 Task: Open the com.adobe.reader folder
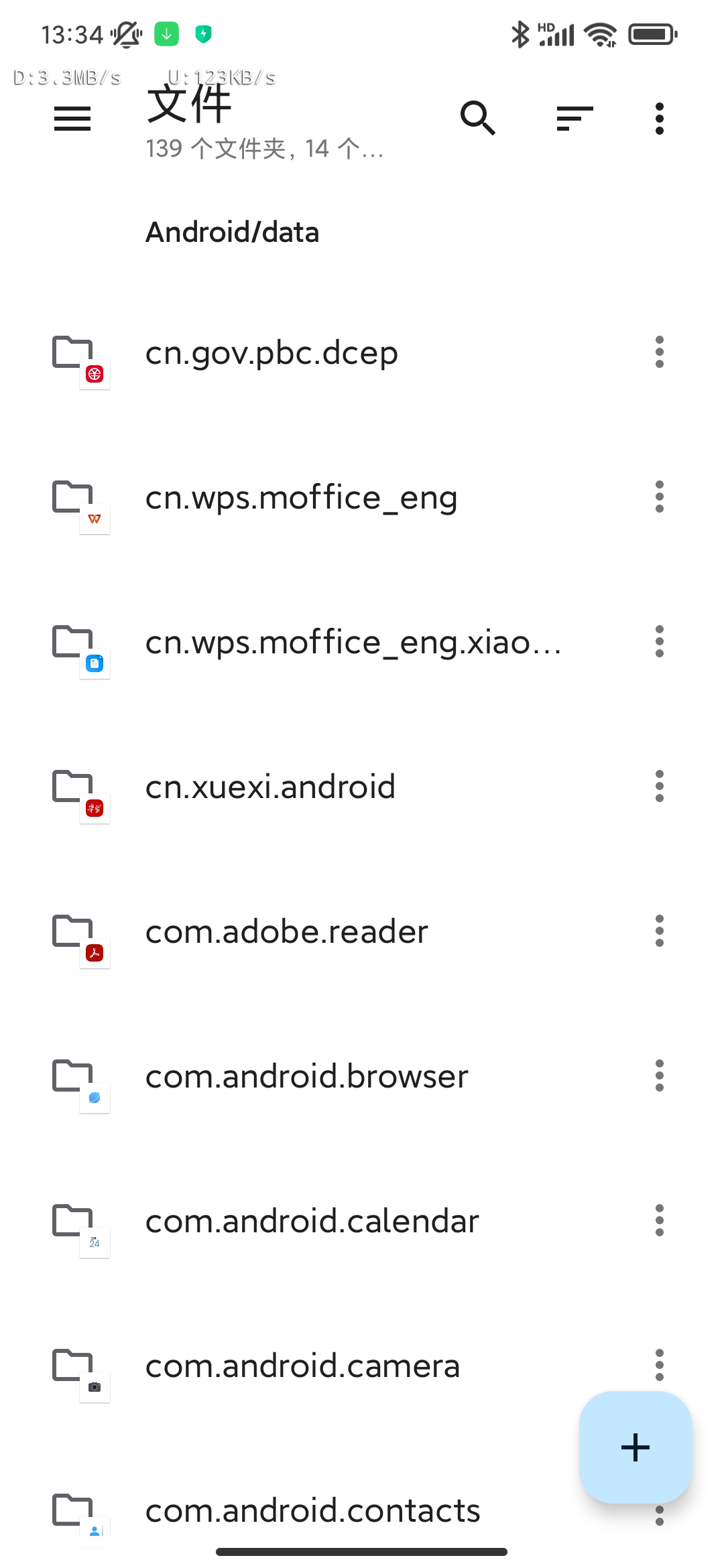[286, 932]
